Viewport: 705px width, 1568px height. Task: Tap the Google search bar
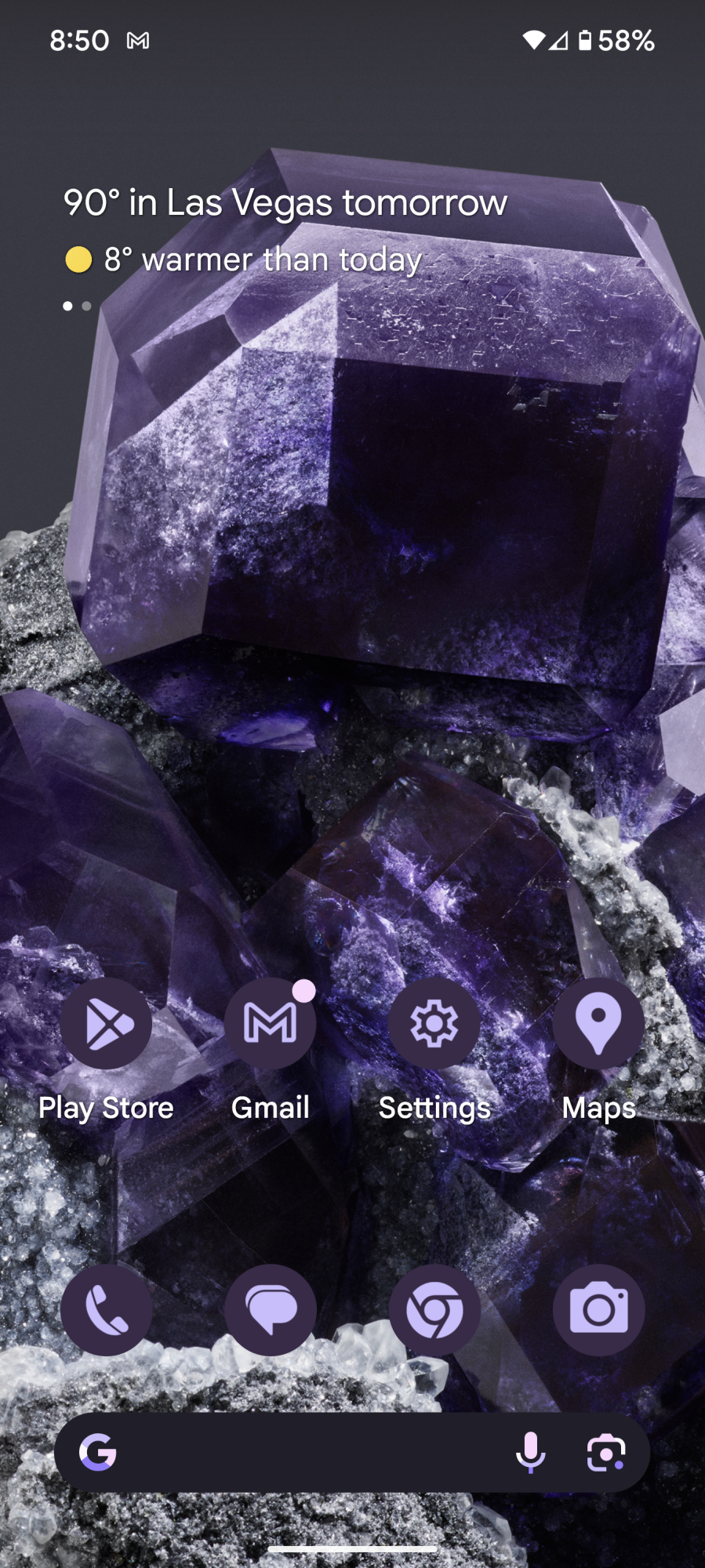(x=306, y=1453)
